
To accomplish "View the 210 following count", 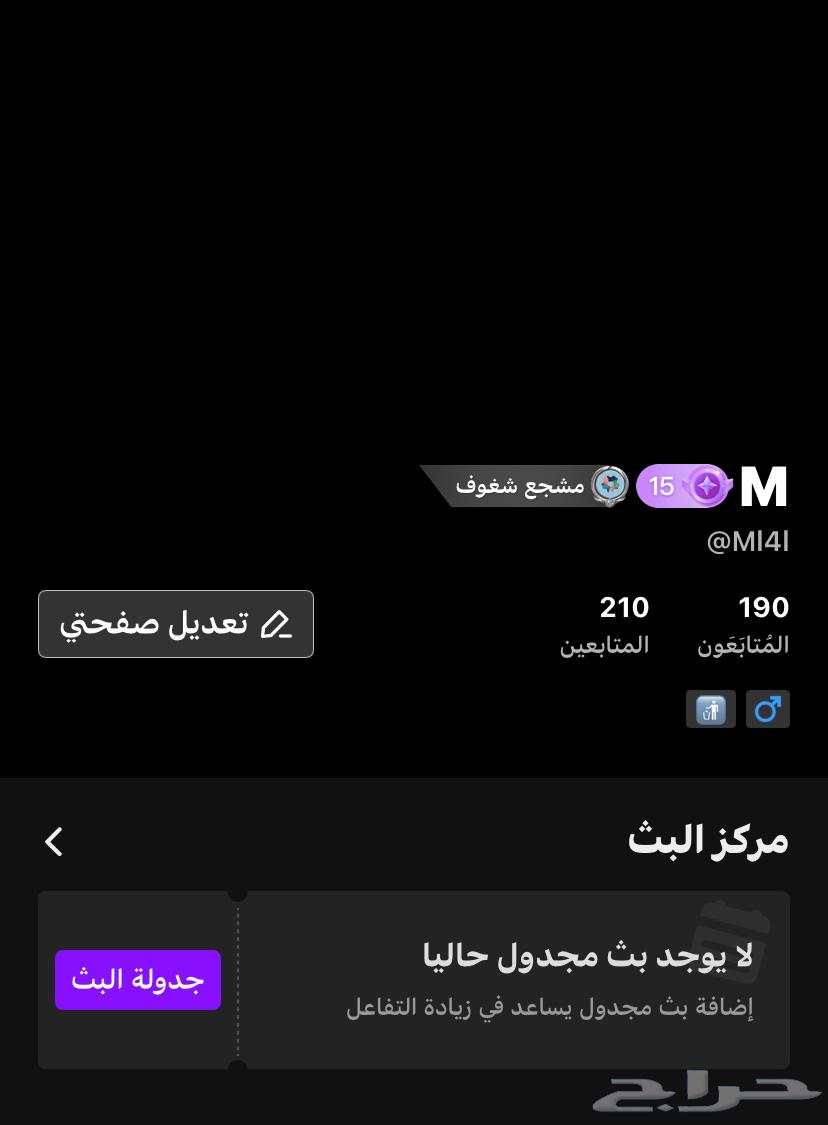I will [624, 607].
